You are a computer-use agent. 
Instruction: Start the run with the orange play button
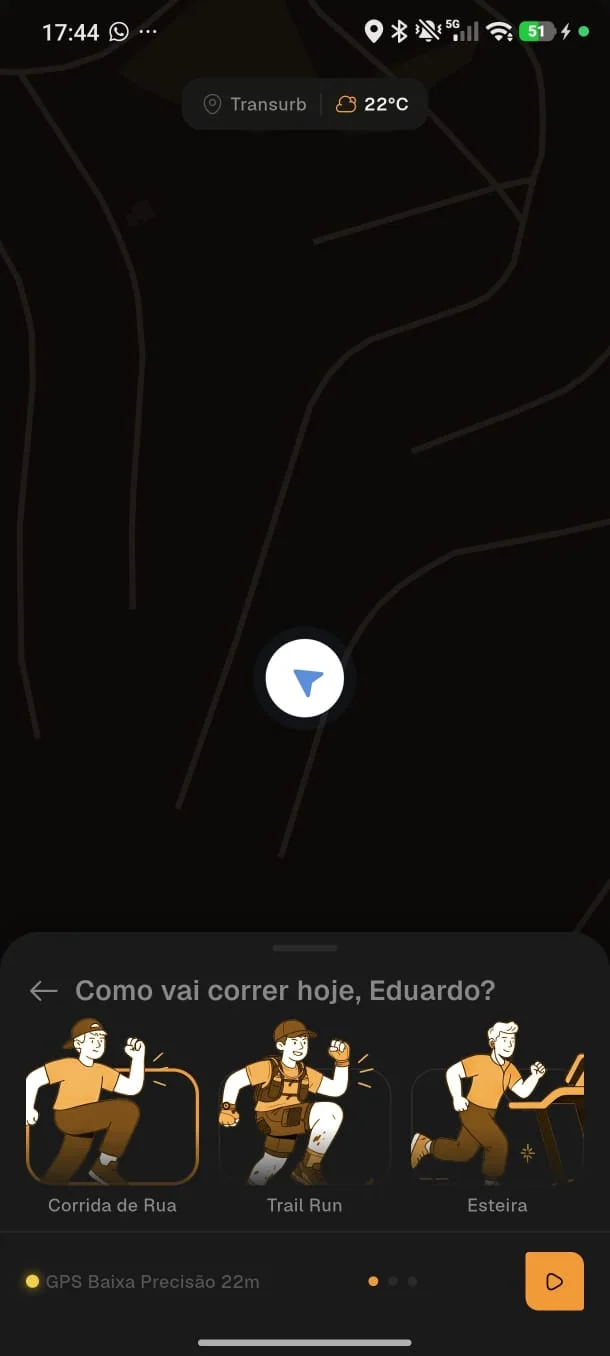click(554, 1281)
